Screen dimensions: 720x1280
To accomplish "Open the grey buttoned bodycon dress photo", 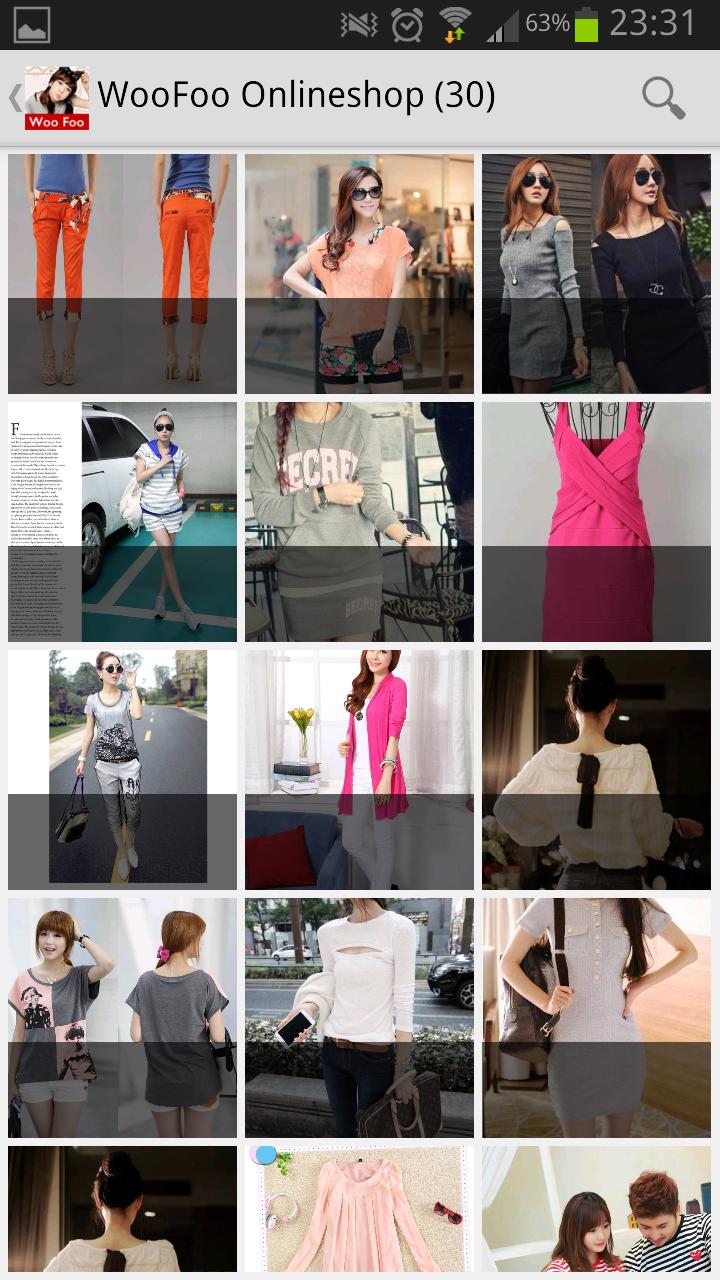I will point(596,1017).
